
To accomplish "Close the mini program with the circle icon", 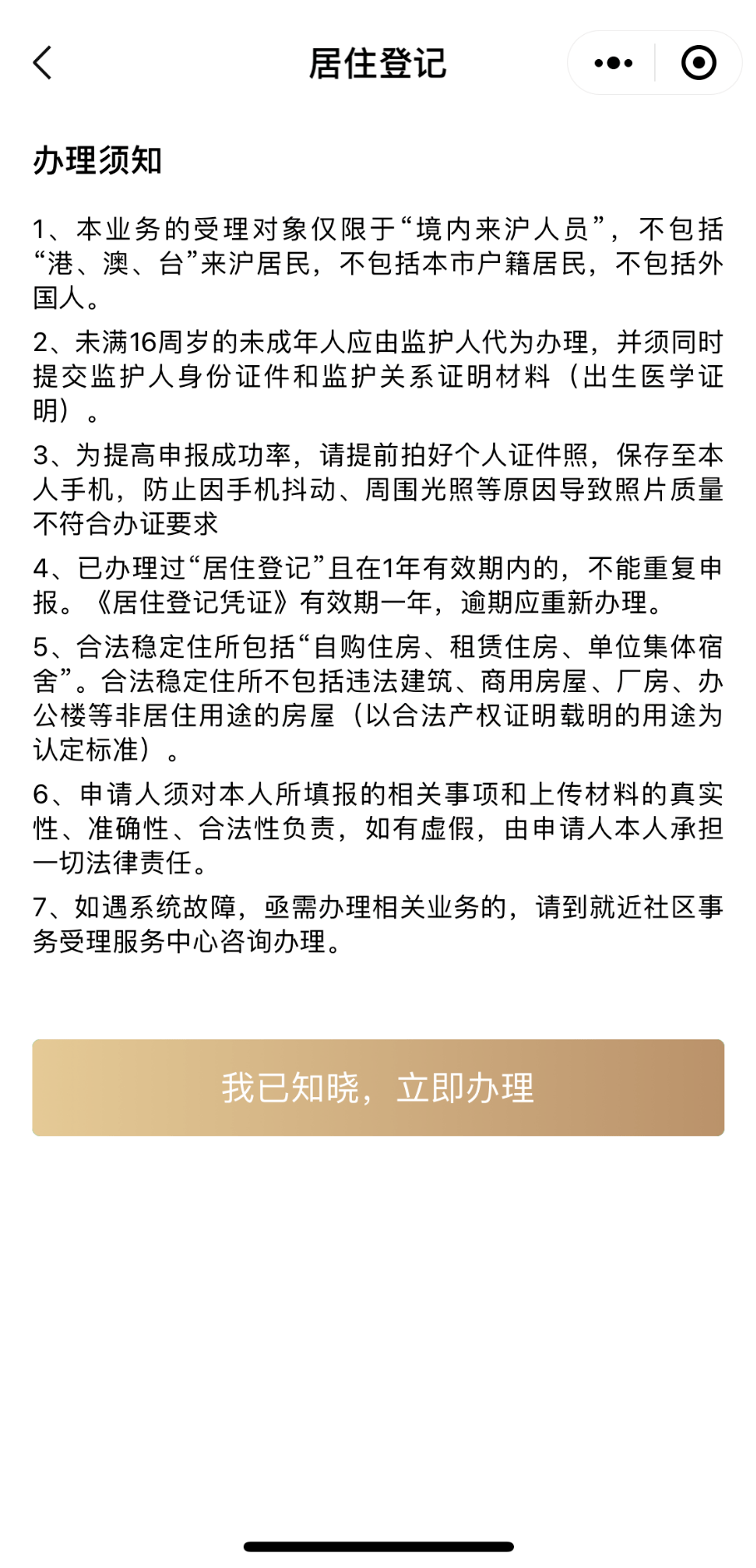I will [698, 63].
